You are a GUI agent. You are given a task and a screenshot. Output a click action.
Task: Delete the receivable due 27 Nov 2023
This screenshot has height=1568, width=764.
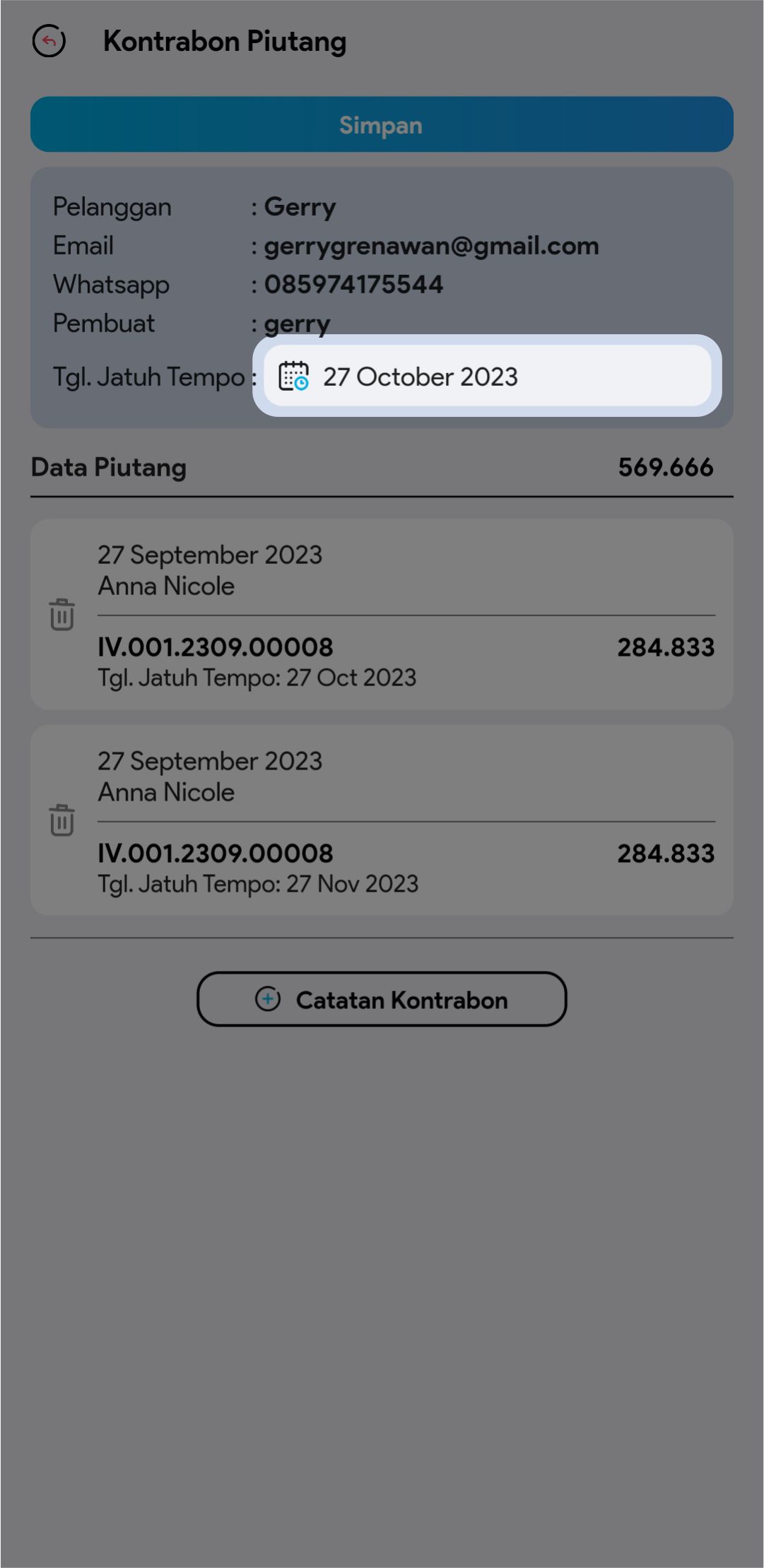62,820
